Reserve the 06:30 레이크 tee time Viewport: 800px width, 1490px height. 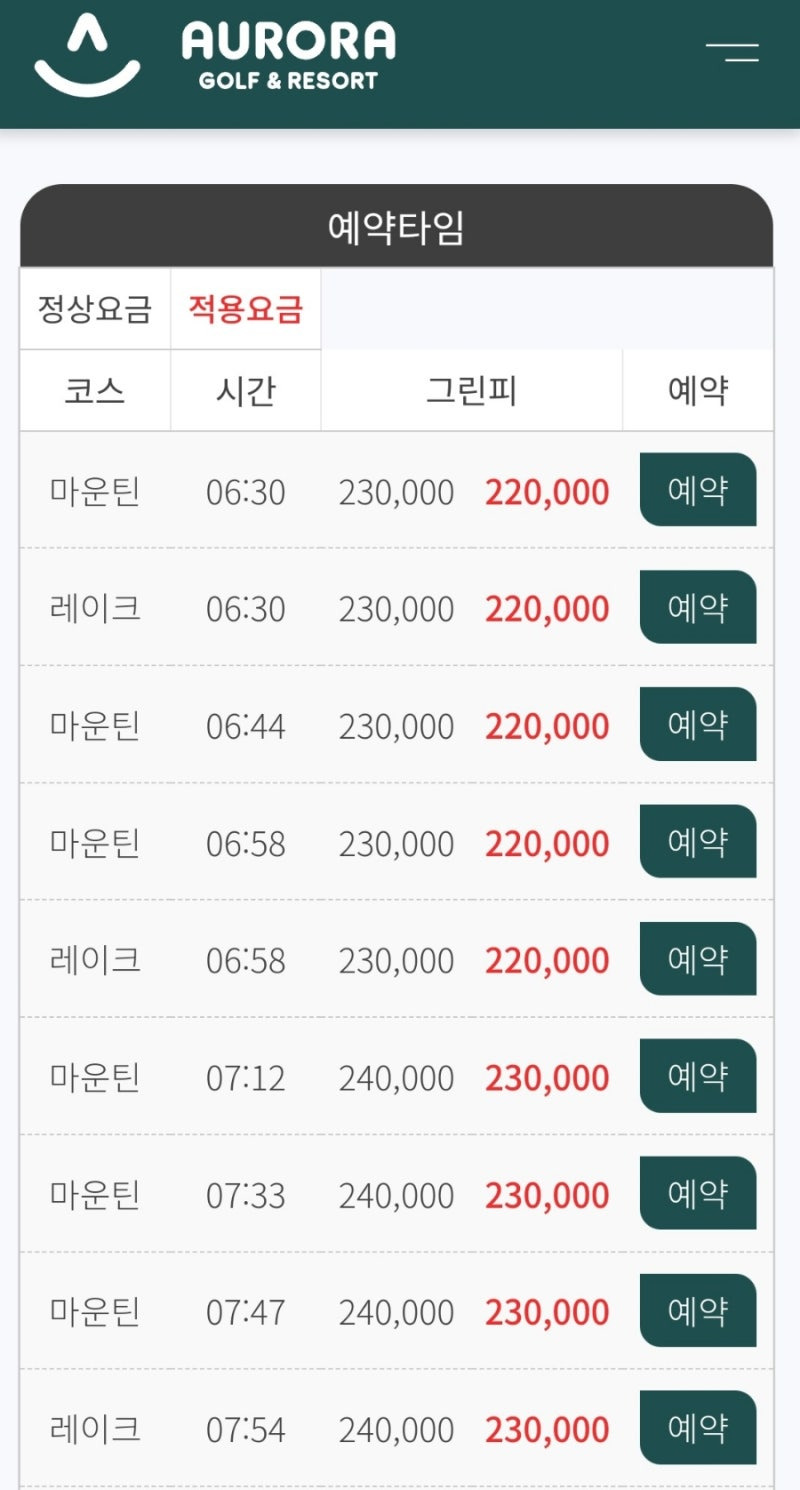697,608
